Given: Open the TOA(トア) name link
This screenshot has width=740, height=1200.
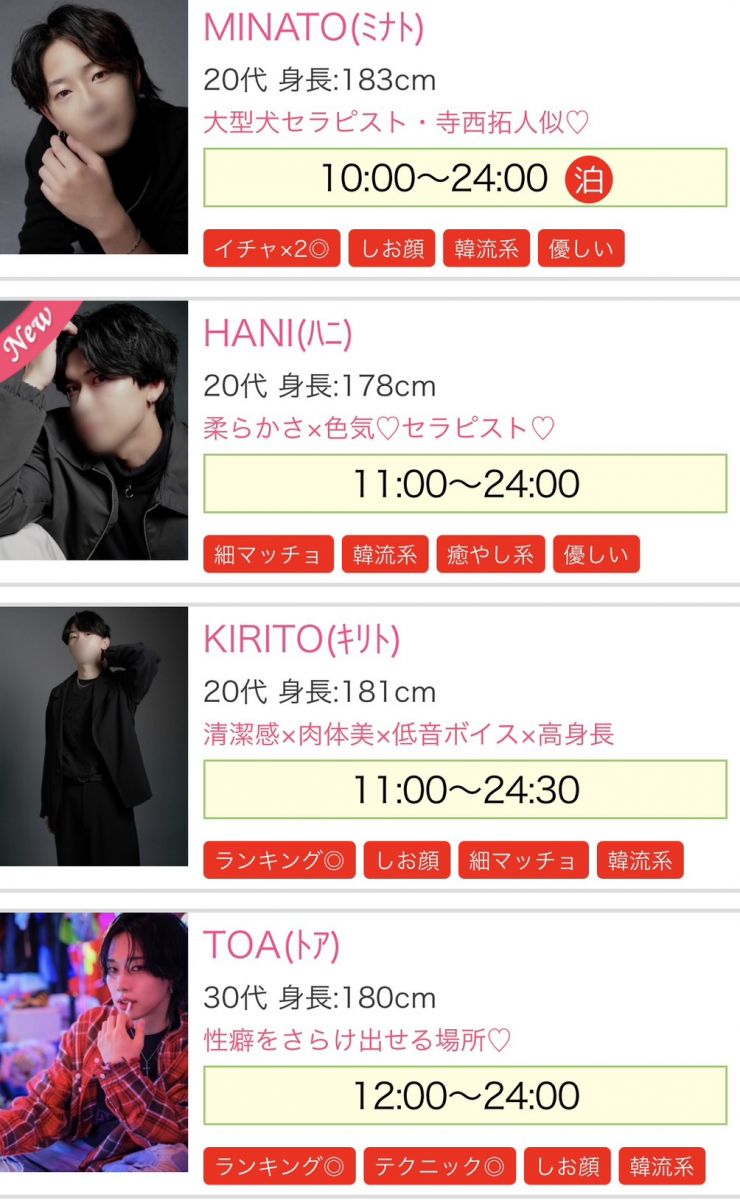Looking at the screenshot, I should click(273, 946).
